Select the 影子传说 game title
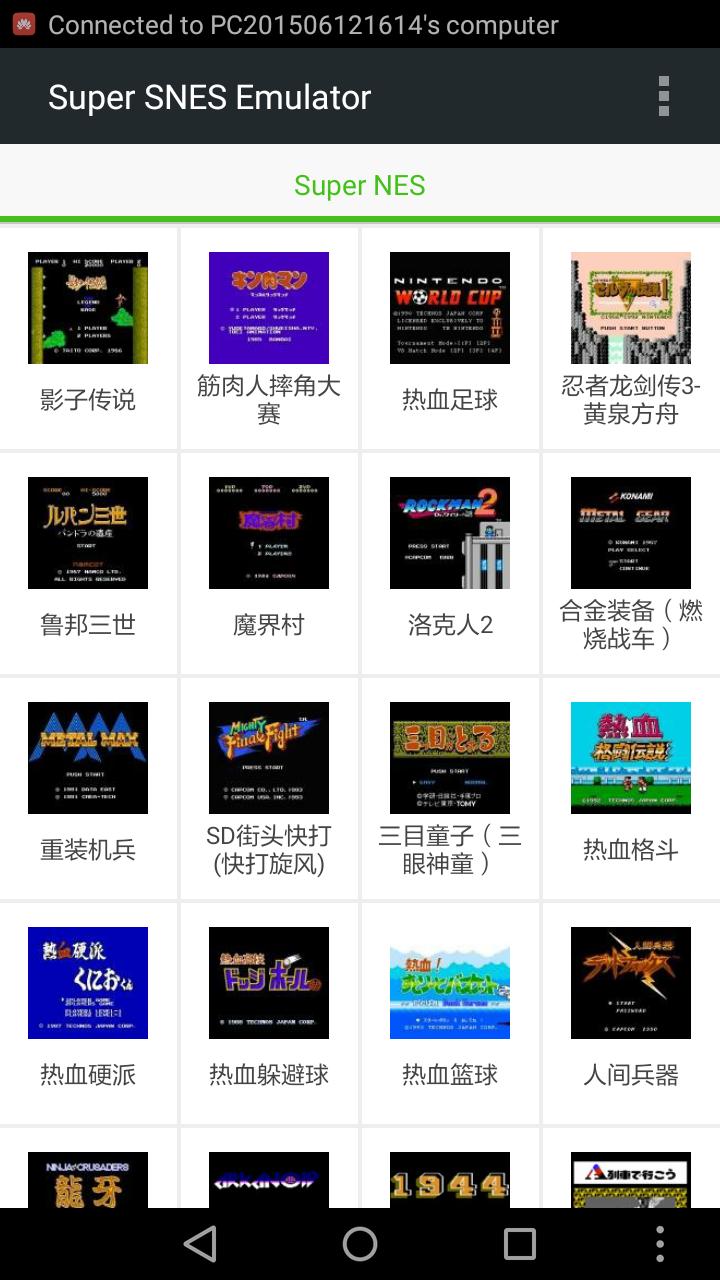The width and height of the screenshot is (720, 1280). pos(87,400)
